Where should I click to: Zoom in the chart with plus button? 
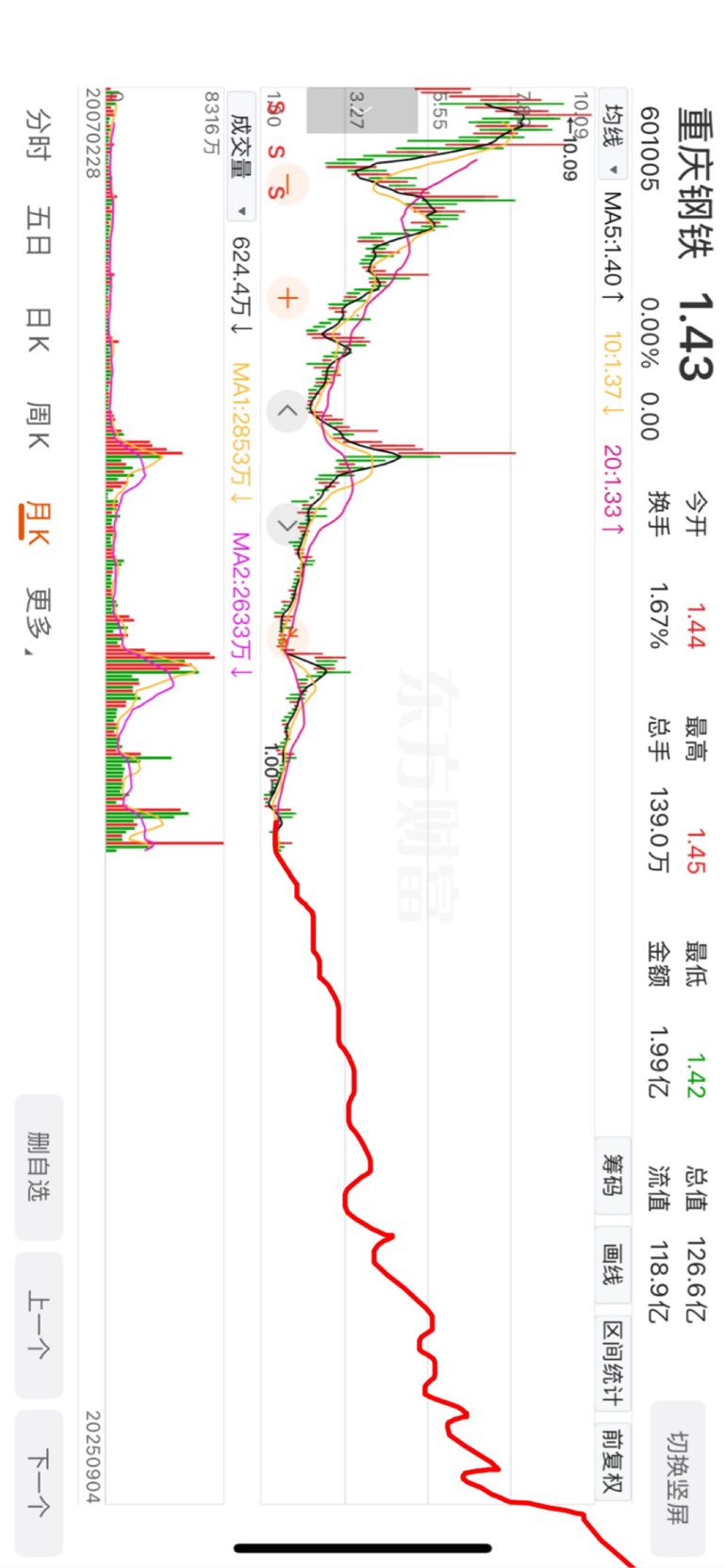(x=288, y=299)
